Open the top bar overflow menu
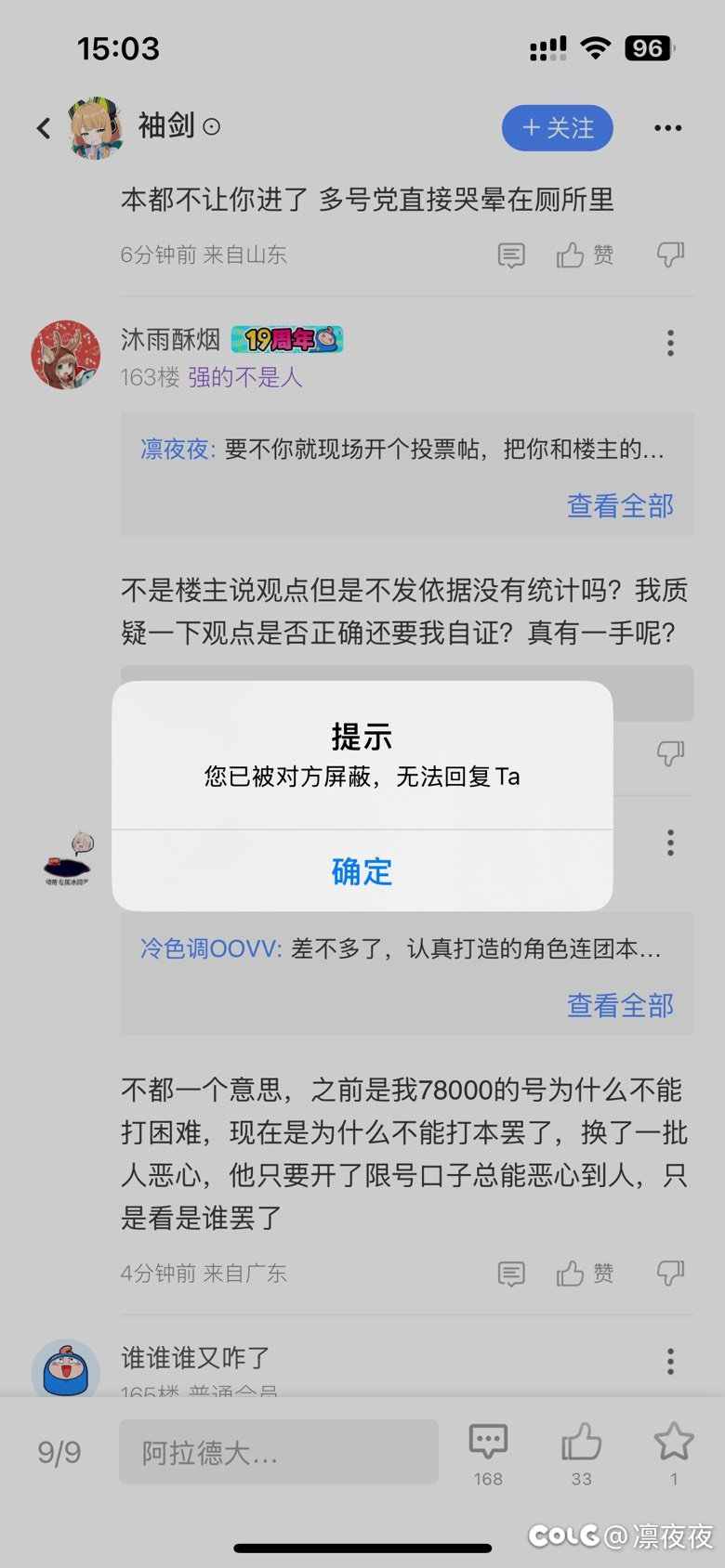725x1568 pixels. coord(667,128)
